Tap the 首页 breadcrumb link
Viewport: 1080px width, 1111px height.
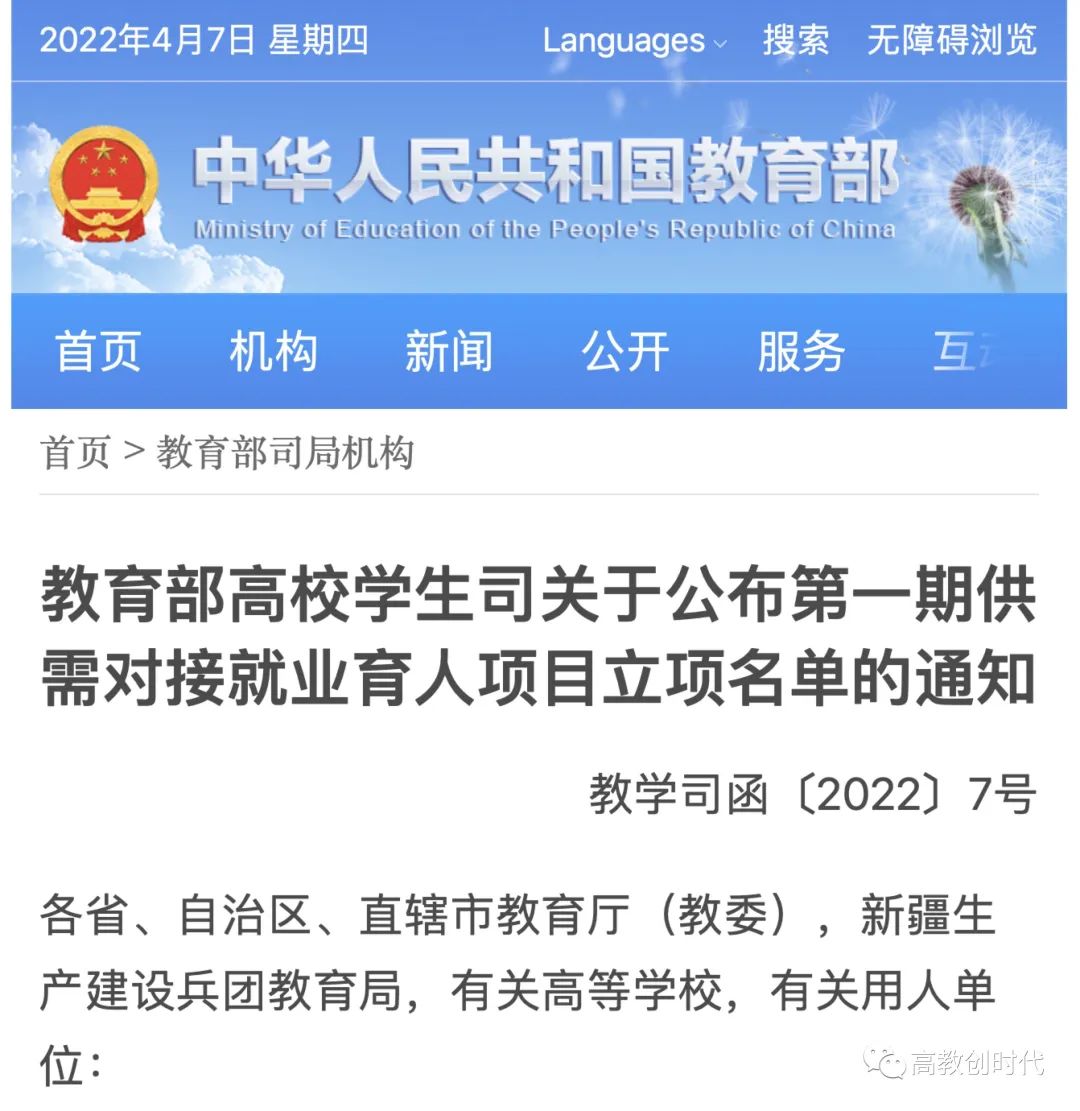pyautogui.click(x=75, y=453)
